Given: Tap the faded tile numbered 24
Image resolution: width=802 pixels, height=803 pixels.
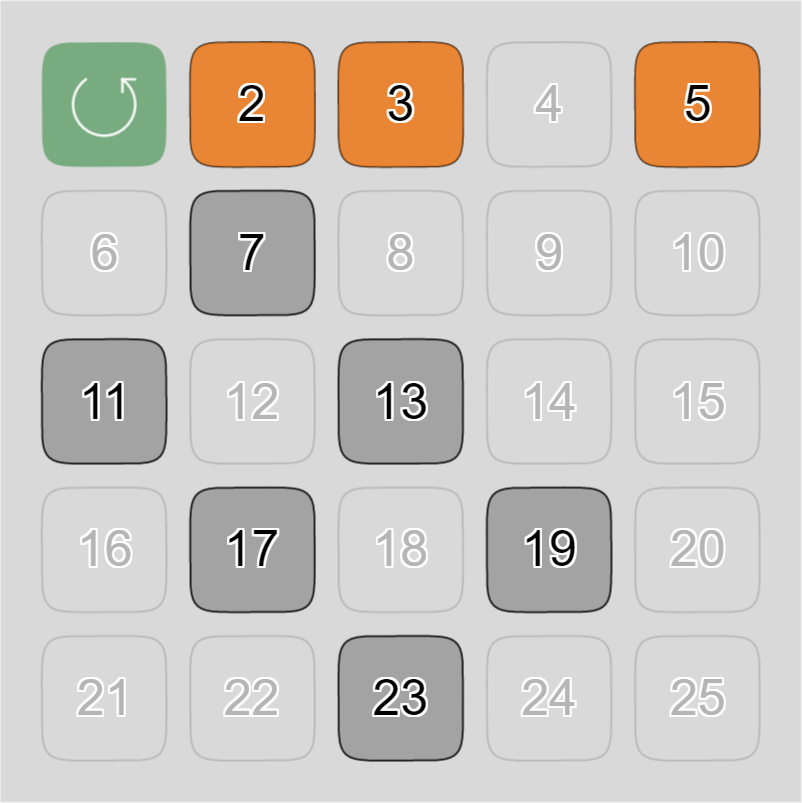Looking at the screenshot, I should point(548,698).
